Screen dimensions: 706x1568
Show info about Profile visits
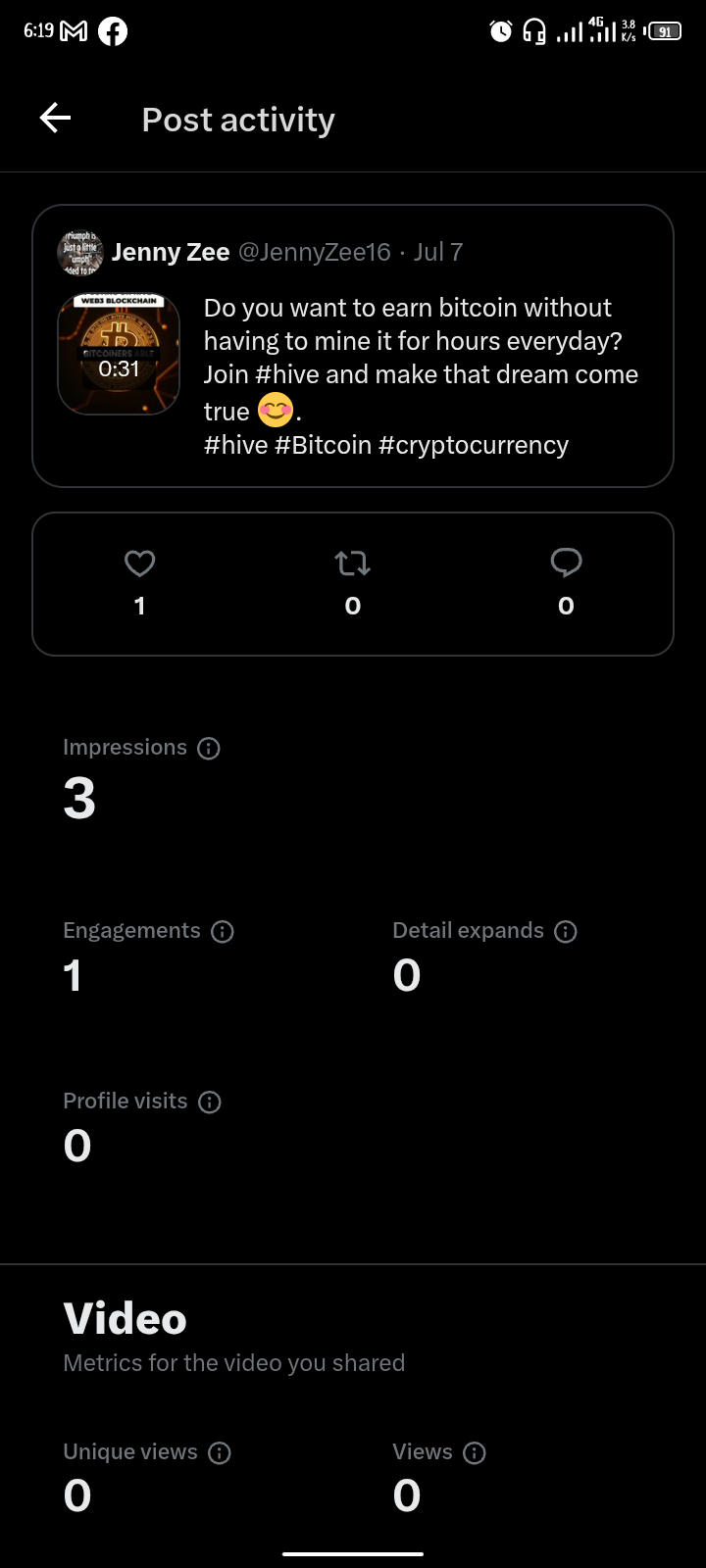pos(210,1102)
